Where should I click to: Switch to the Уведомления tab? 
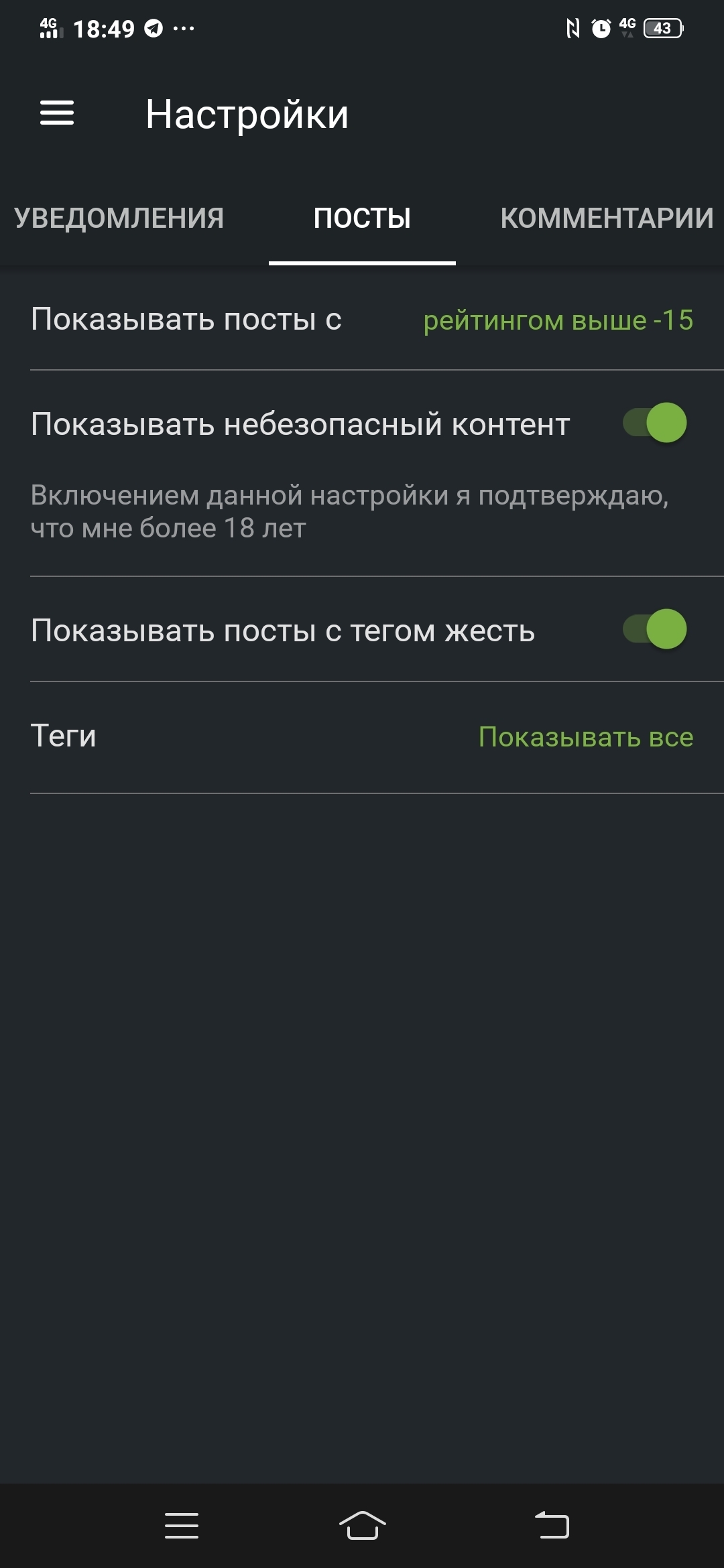point(119,218)
